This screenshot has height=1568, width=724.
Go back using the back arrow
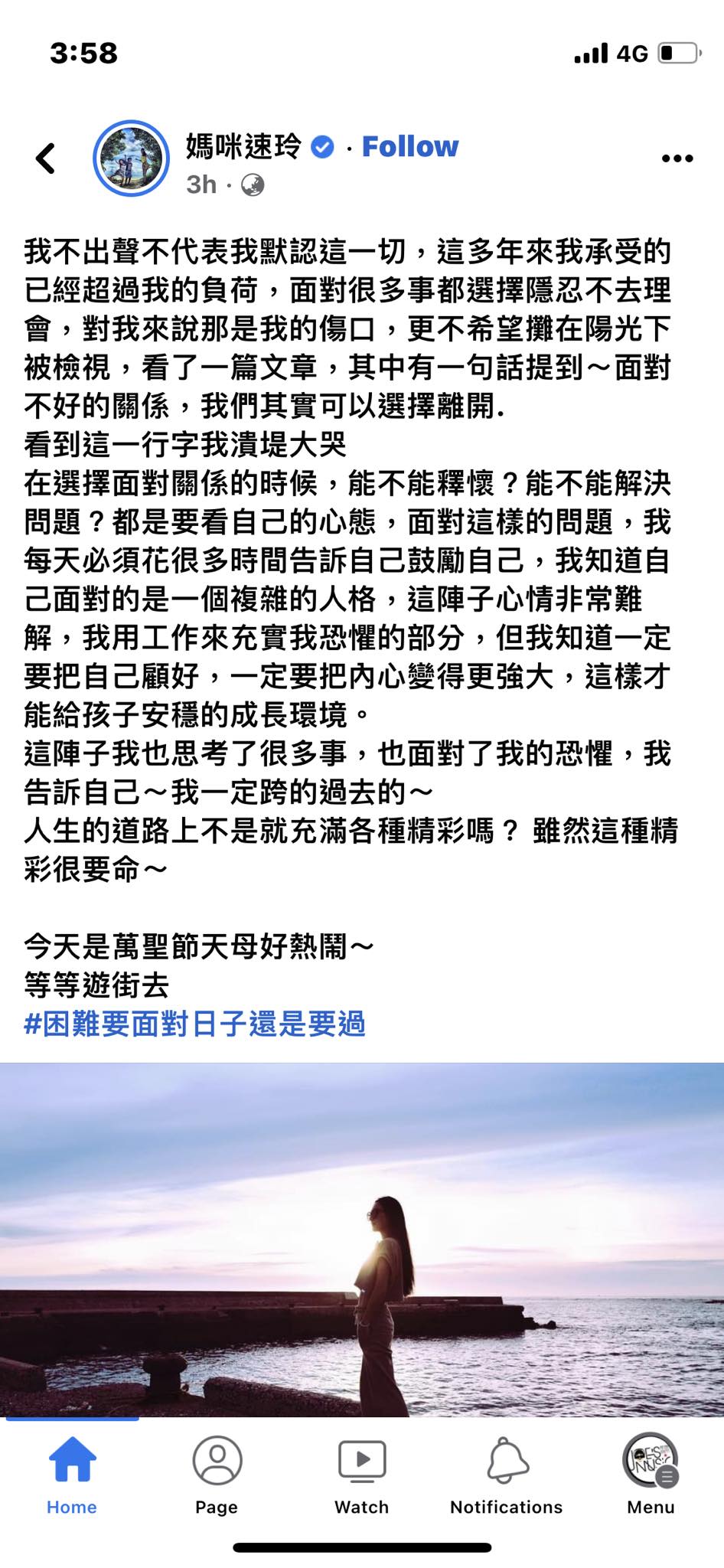pos(46,158)
